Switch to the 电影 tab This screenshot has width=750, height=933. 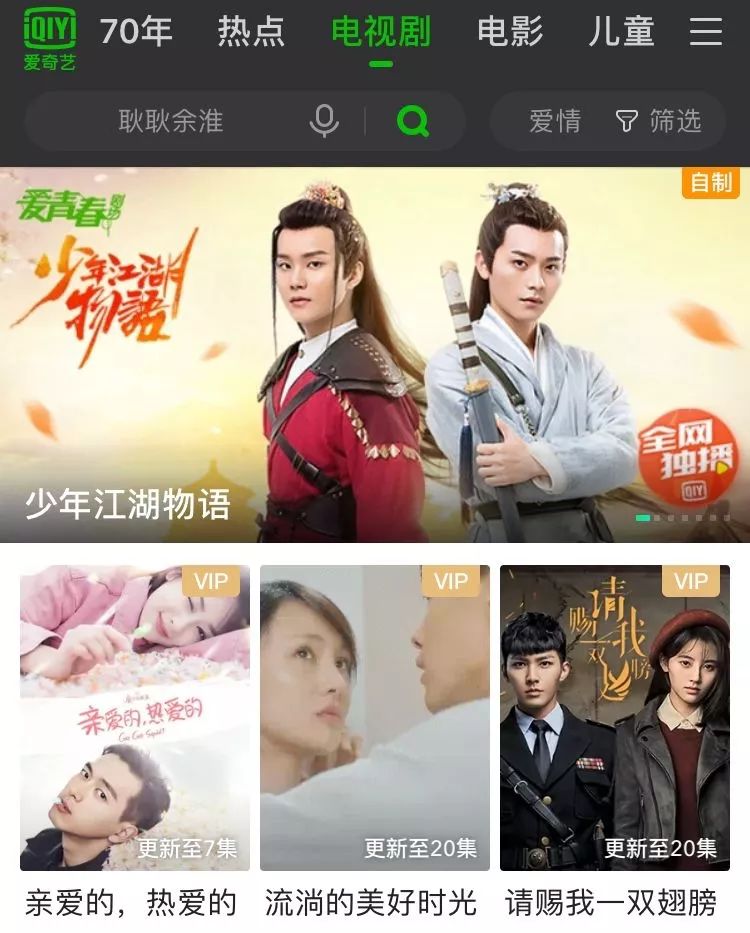(510, 32)
